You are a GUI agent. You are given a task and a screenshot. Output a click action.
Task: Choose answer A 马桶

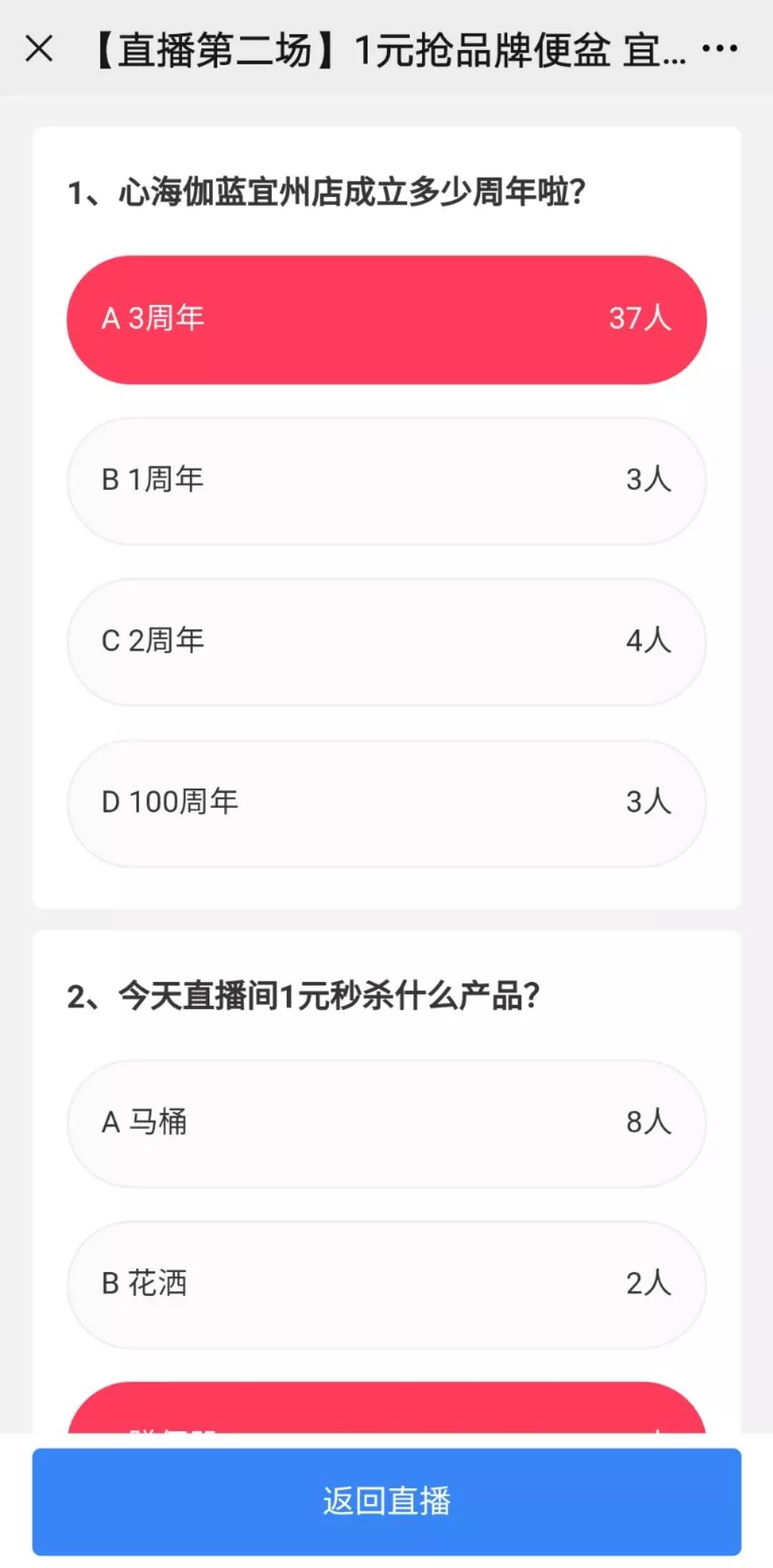coord(386,1123)
